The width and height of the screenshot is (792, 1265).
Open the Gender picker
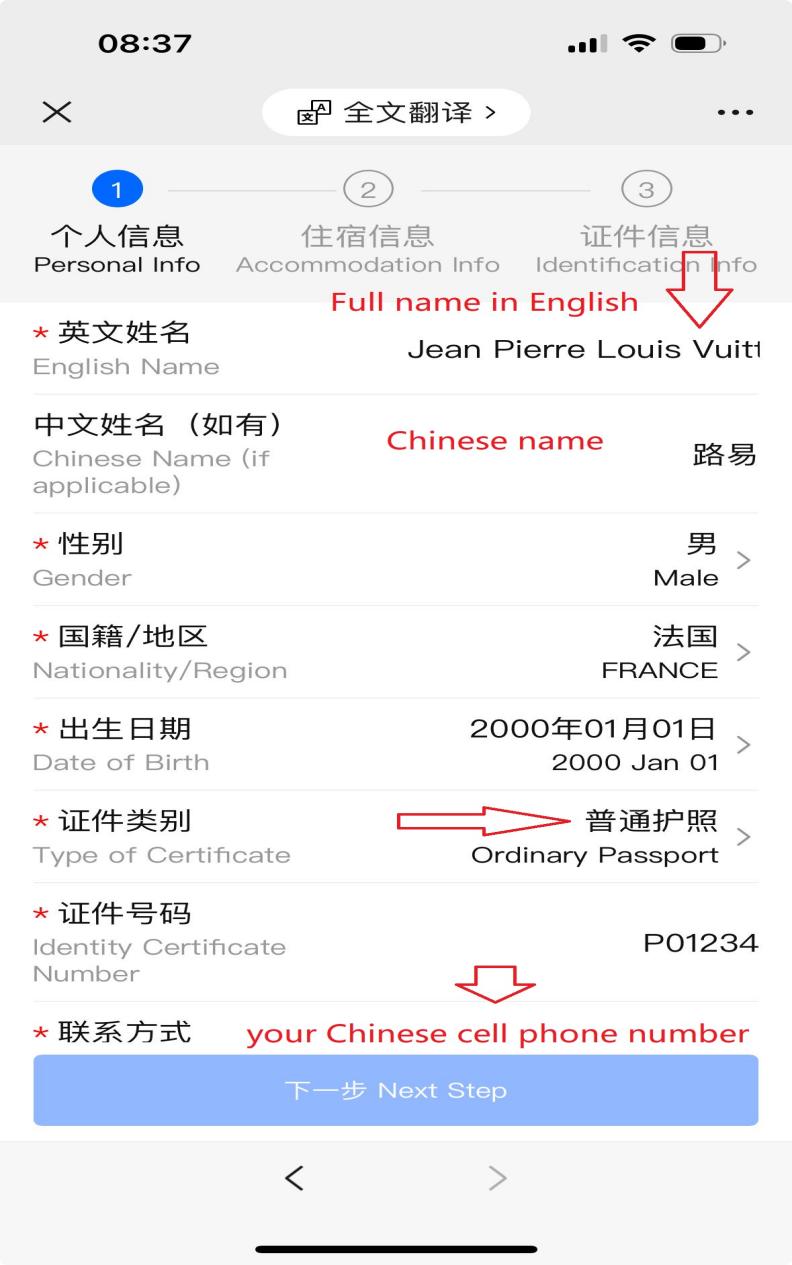coord(700,560)
